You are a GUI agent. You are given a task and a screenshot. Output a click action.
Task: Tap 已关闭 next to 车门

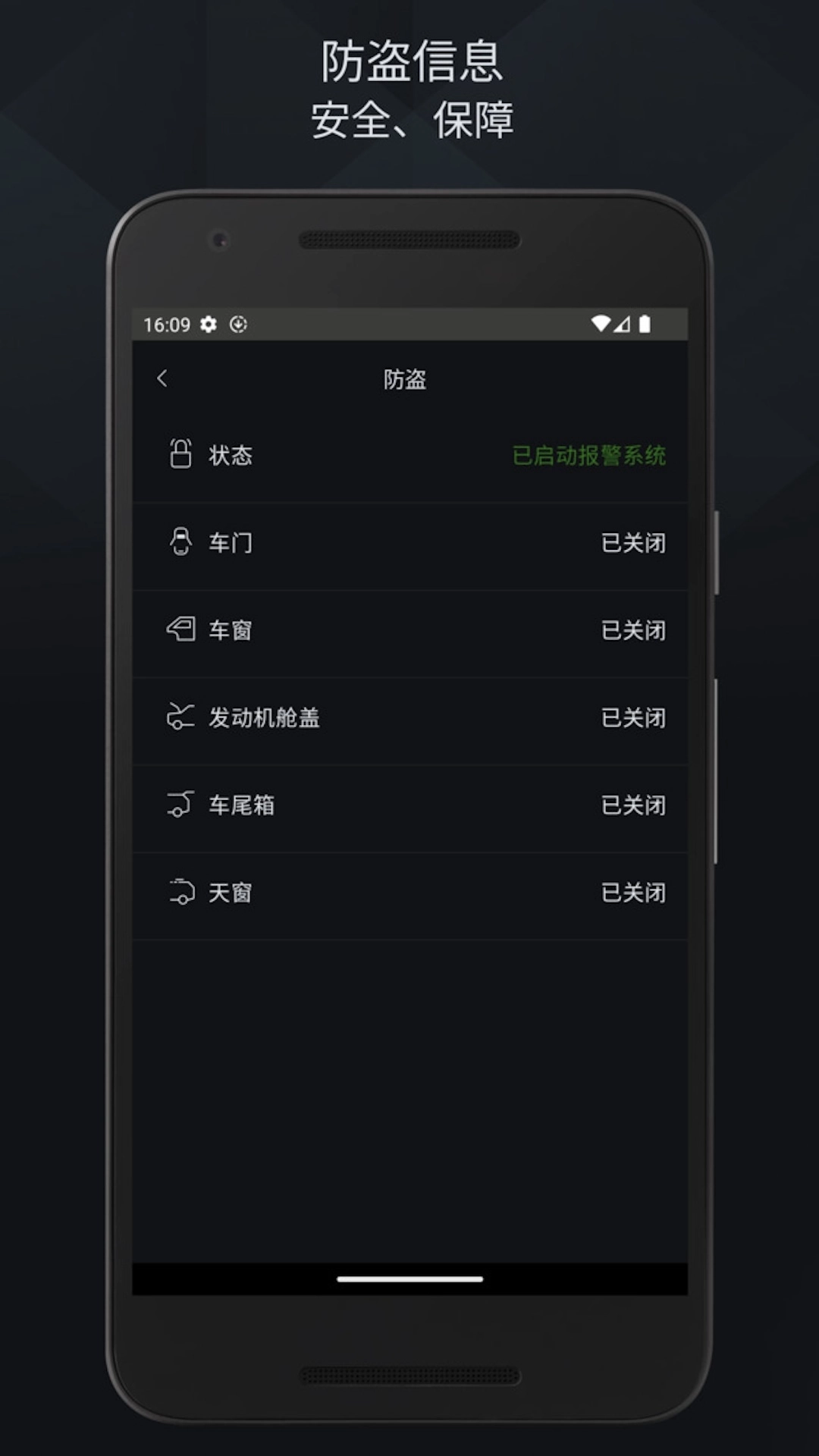(632, 543)
